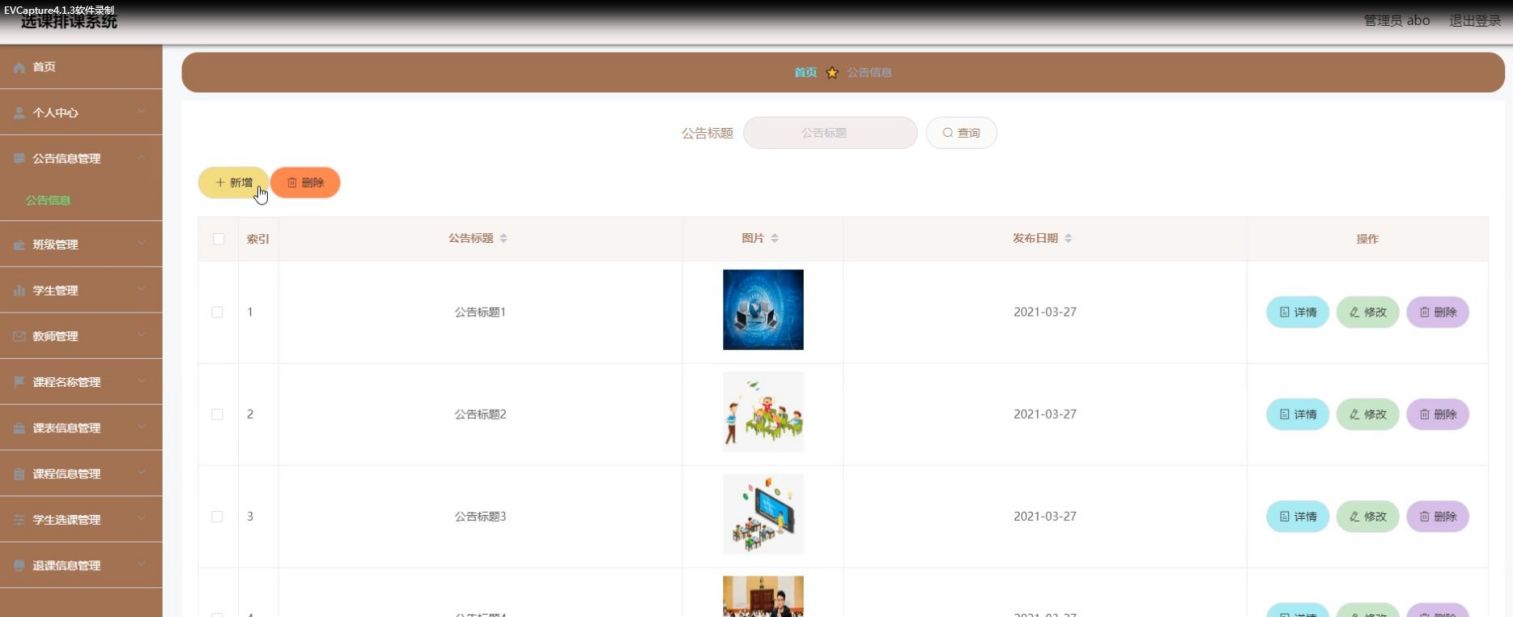This screenshot has width=1513, height=617.
Task: Delete the 公告标题3 row
Action: point(1437,516)
